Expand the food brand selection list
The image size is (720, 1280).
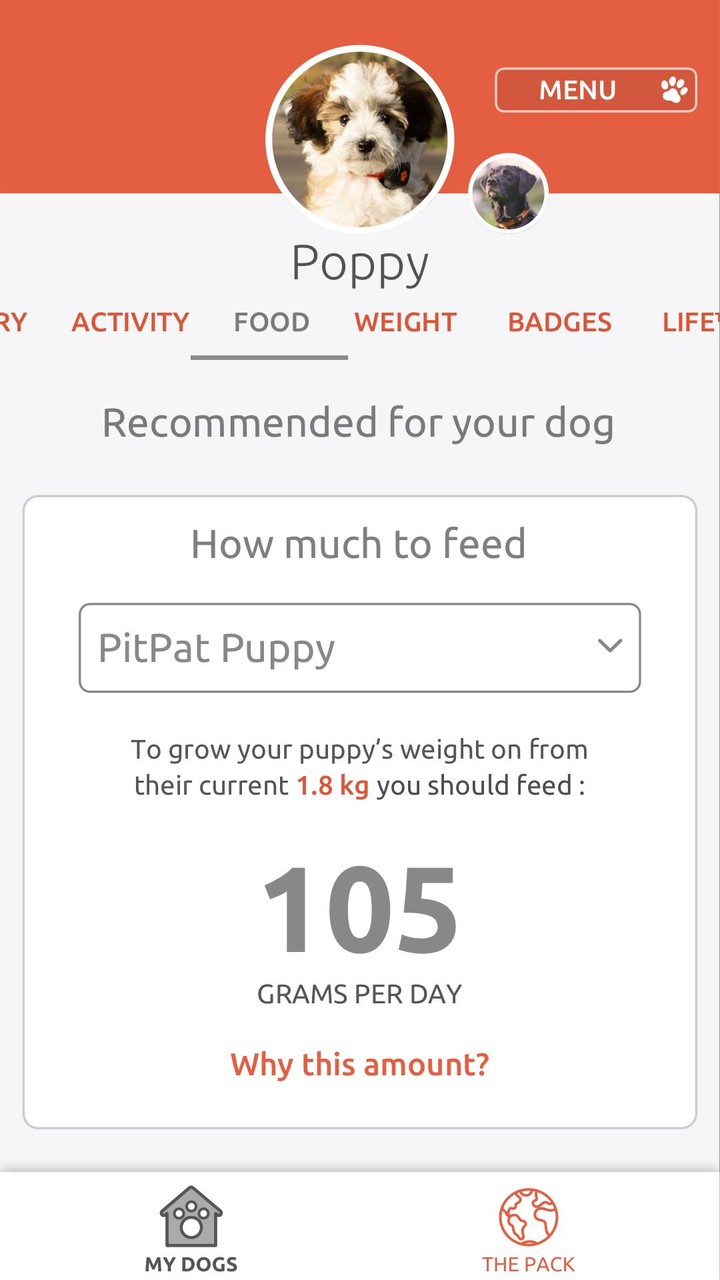(360, 648)
